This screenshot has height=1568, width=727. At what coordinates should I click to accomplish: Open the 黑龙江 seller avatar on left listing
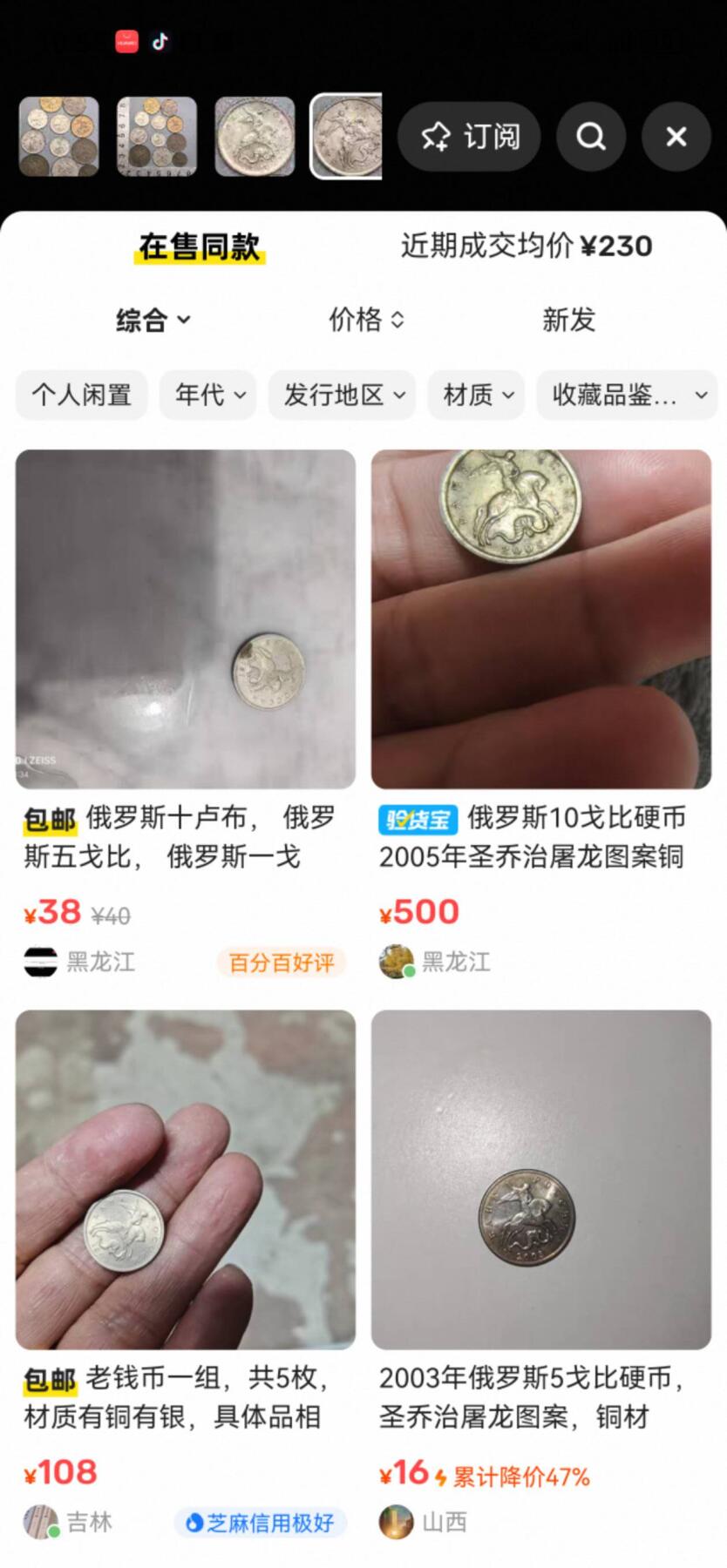(x=39, y=961)
